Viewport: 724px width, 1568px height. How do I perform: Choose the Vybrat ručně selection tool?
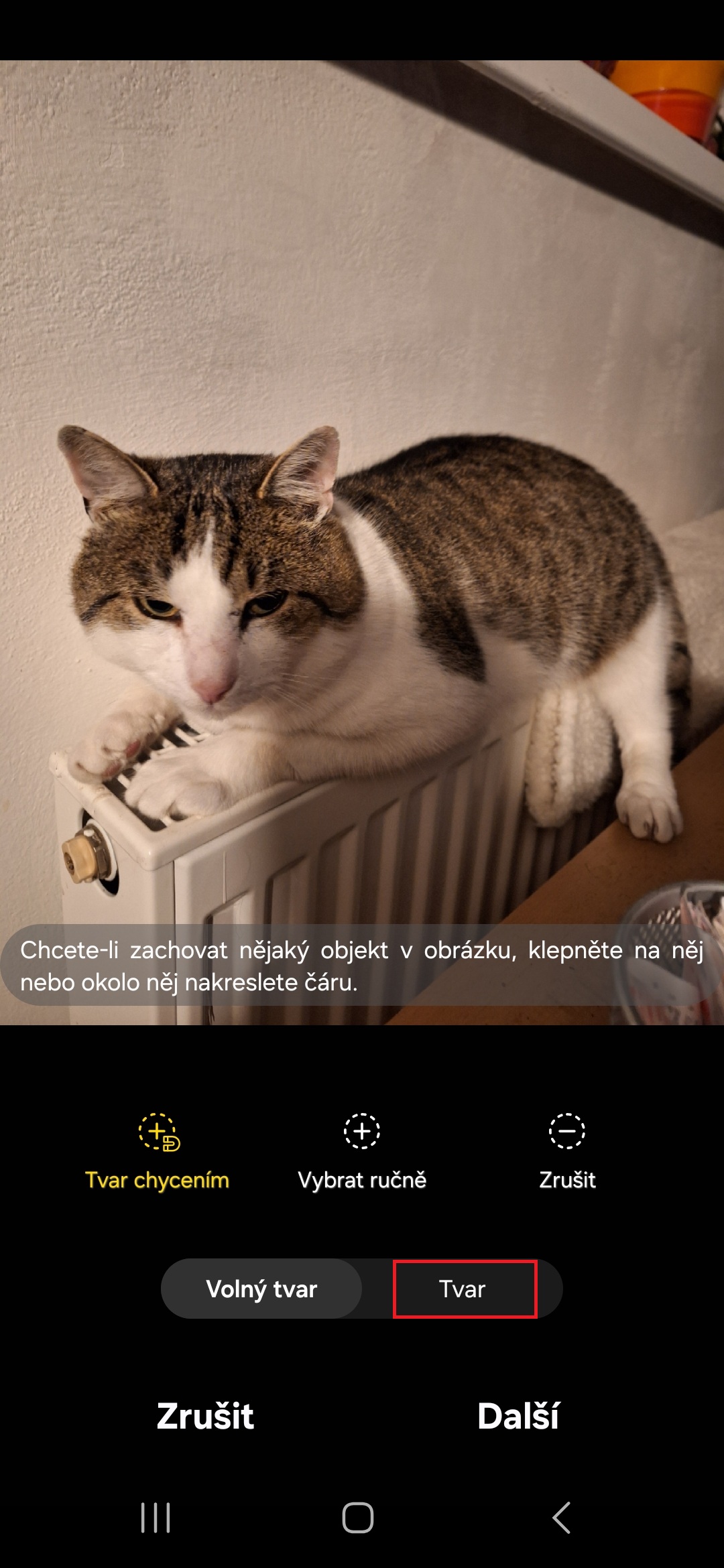pos(362,1152)
